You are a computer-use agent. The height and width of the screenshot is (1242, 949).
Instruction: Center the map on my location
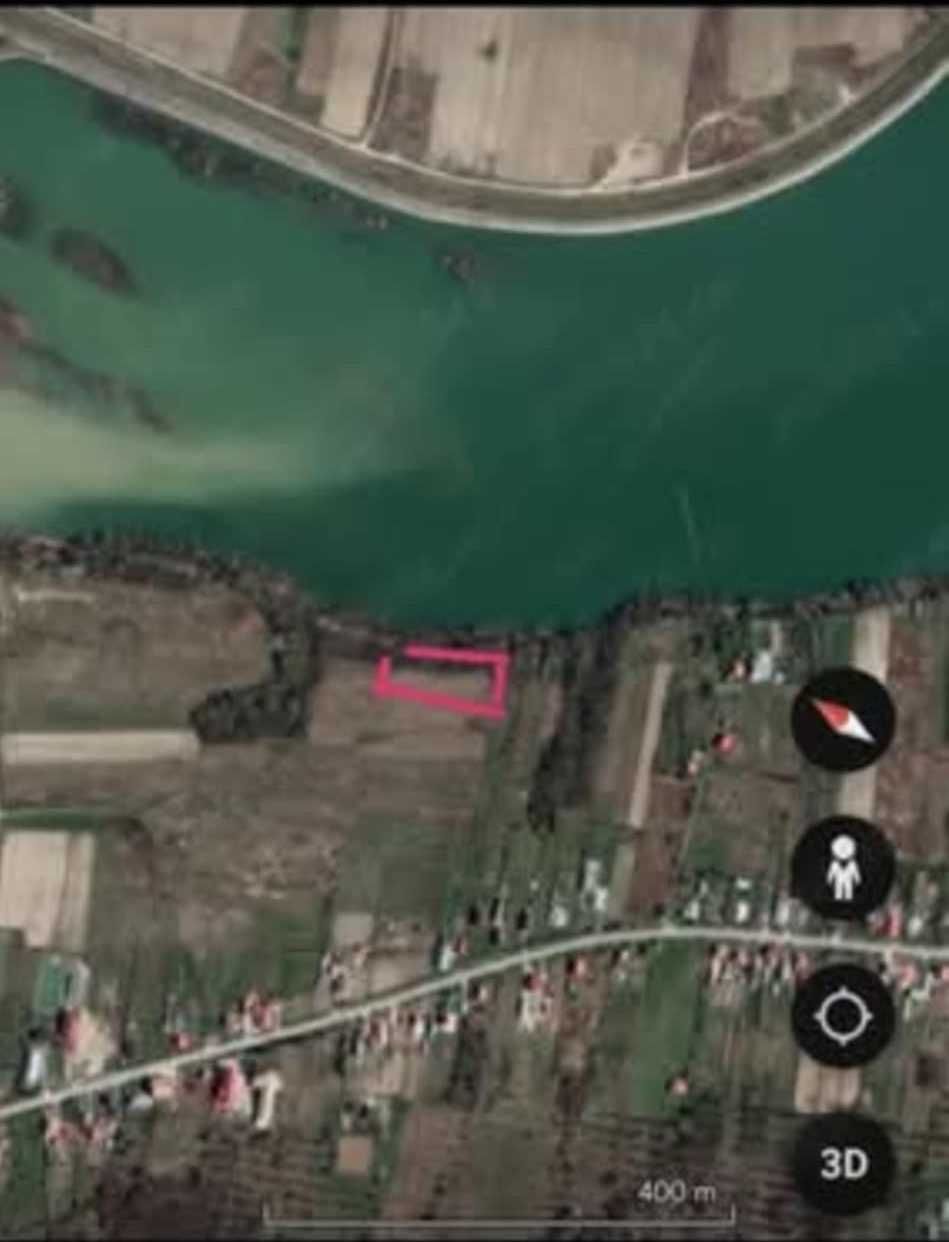(x=842, y=1016)
